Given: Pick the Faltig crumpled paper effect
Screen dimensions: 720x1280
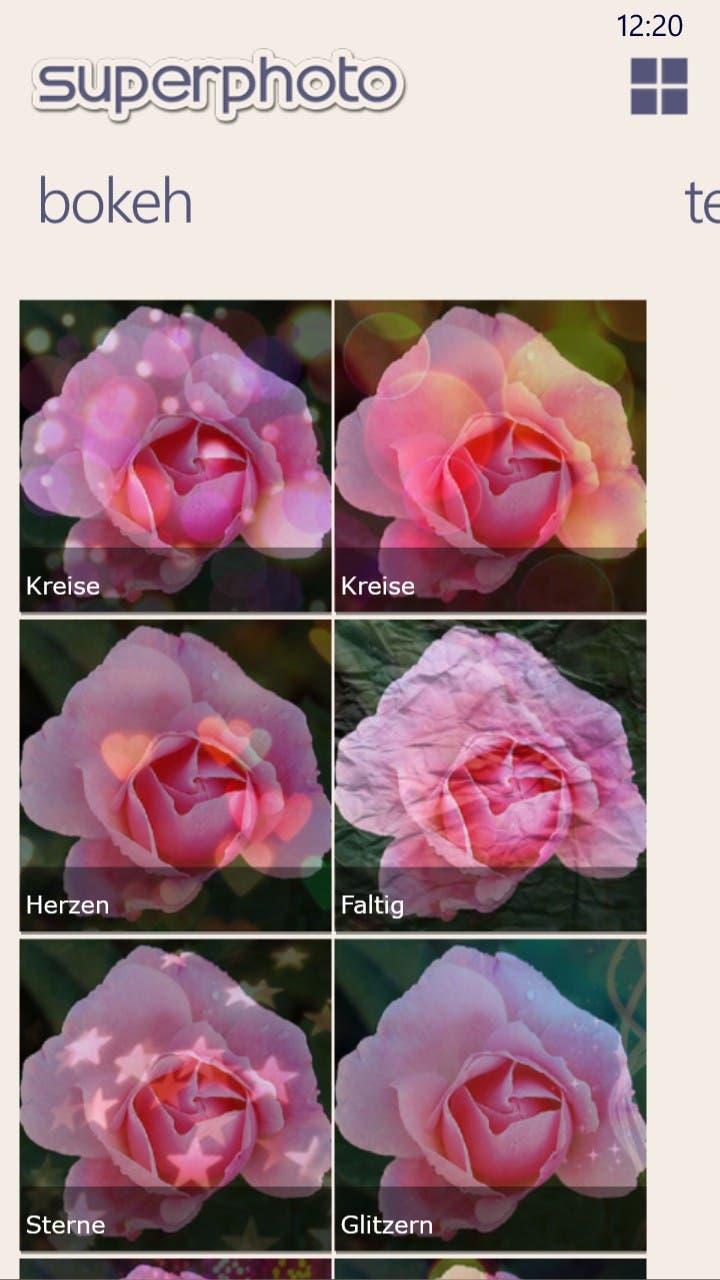Looking at the screenshot, I should [490, 775].
